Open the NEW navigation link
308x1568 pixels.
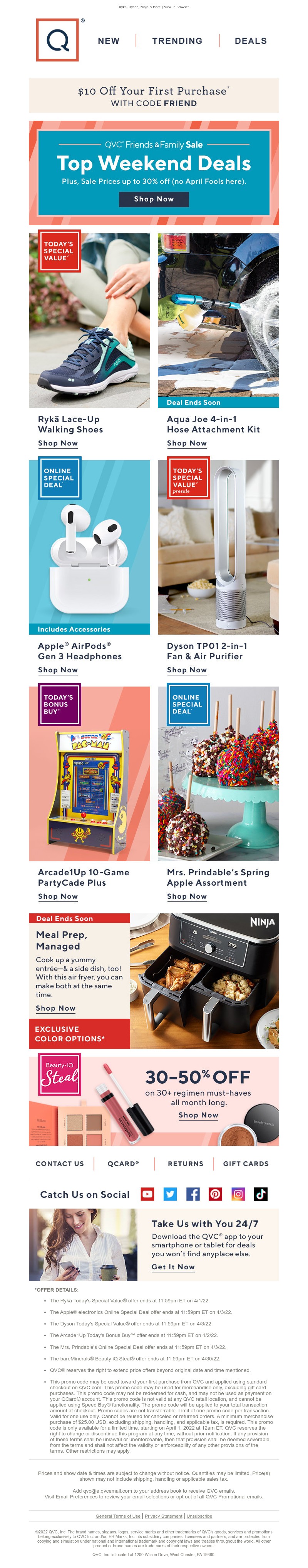tap(109, 41)
